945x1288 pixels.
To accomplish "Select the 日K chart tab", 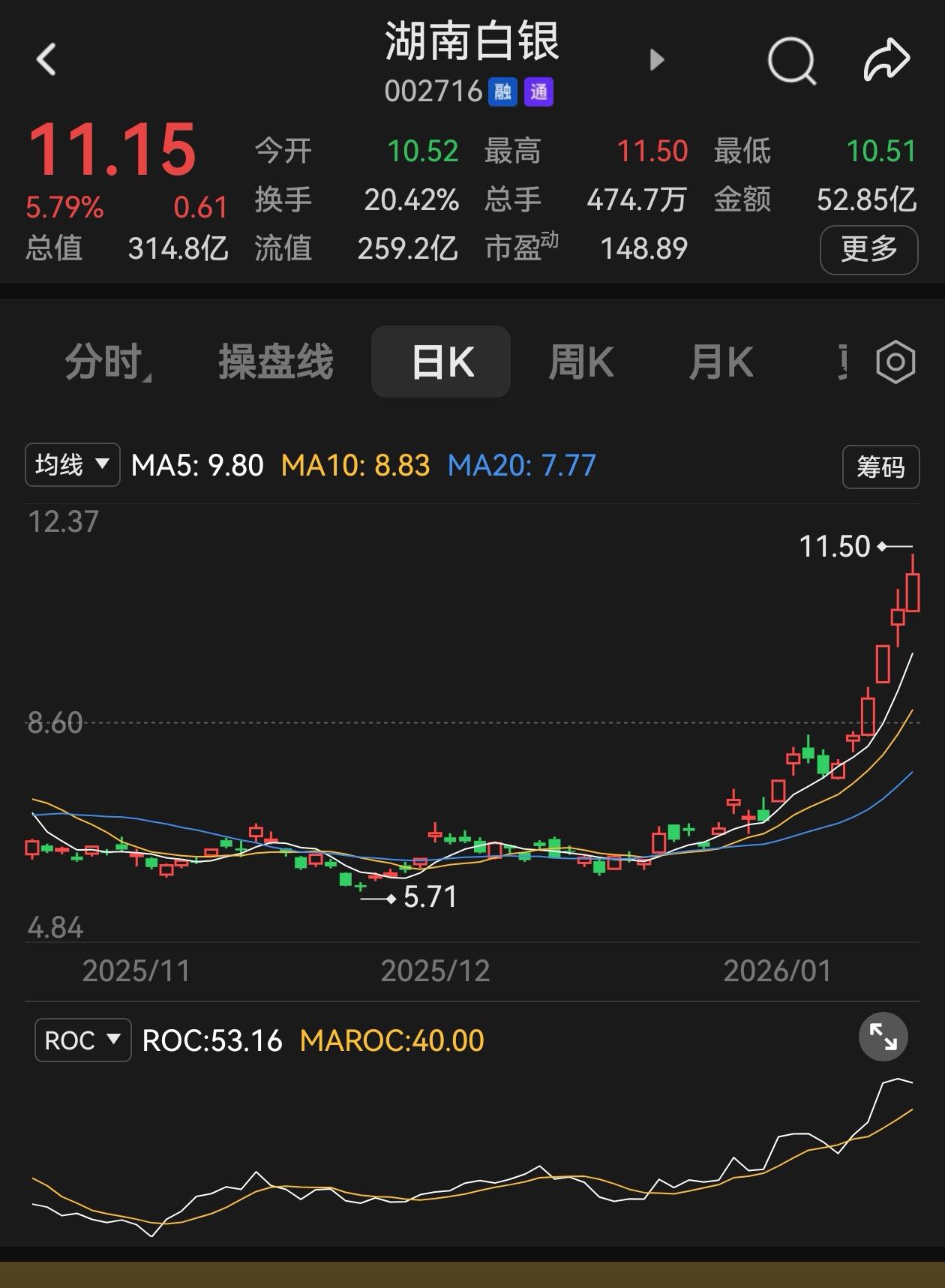I will [441, 362].
